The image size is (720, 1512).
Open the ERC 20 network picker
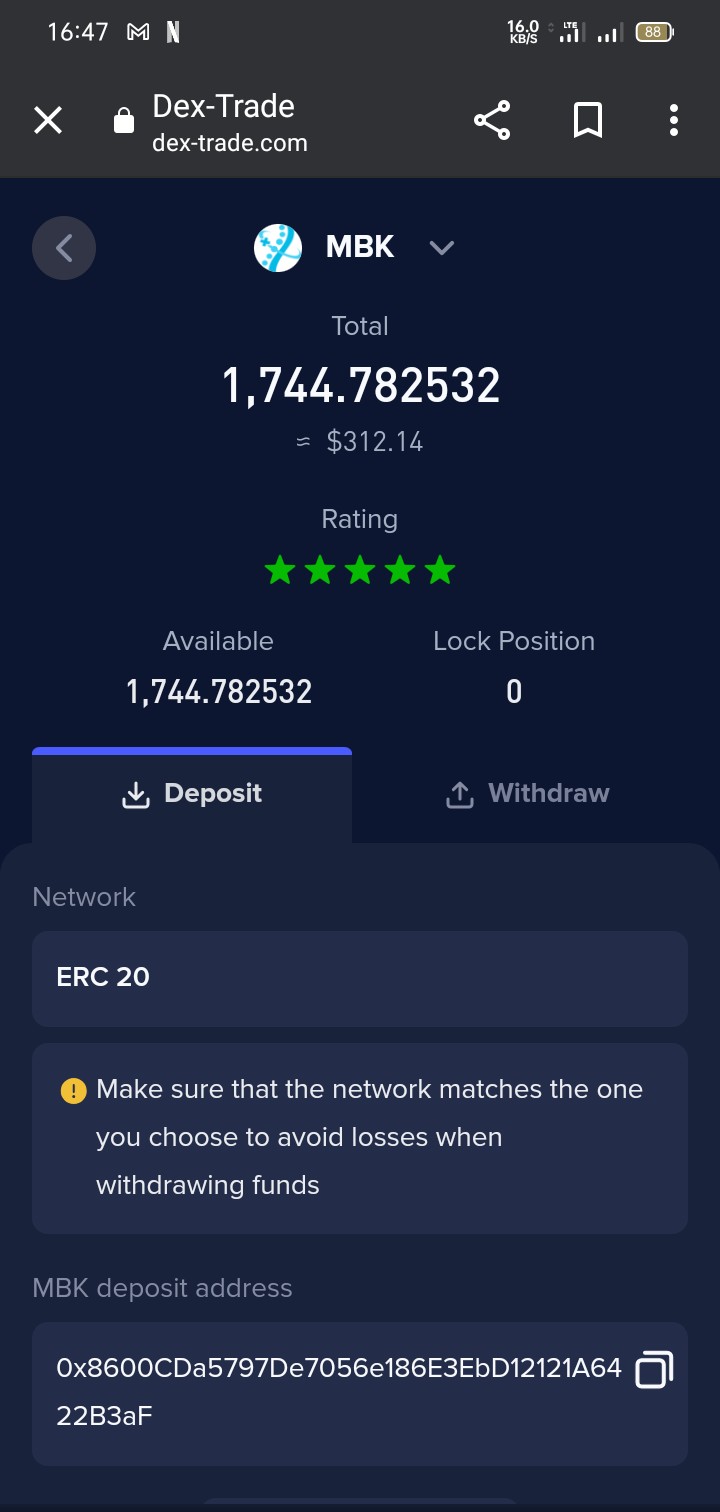coord(360,978)
